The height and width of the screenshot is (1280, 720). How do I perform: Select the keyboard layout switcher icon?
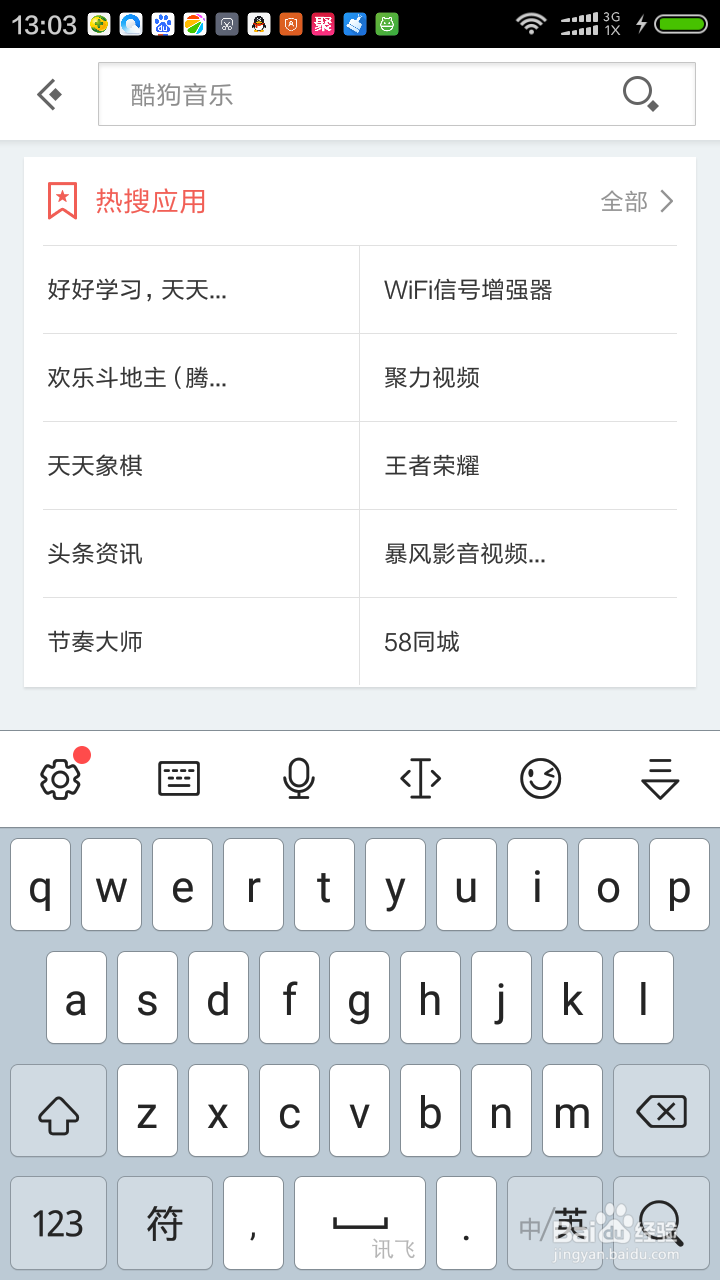(180, 777)
